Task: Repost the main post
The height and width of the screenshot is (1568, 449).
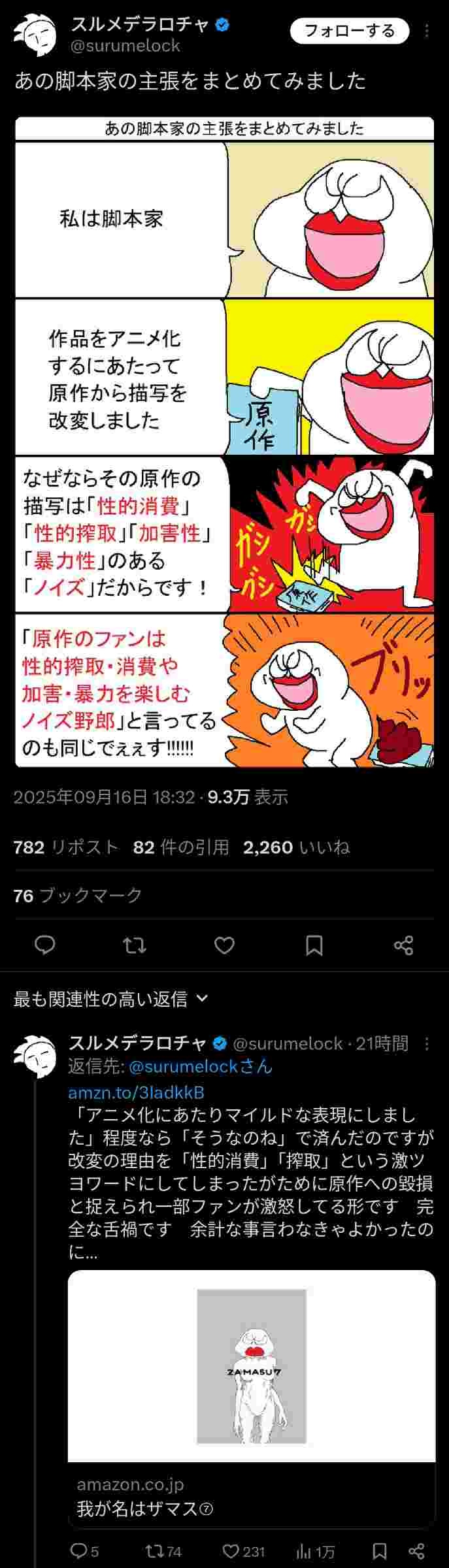Action: (x=135, y=945)
